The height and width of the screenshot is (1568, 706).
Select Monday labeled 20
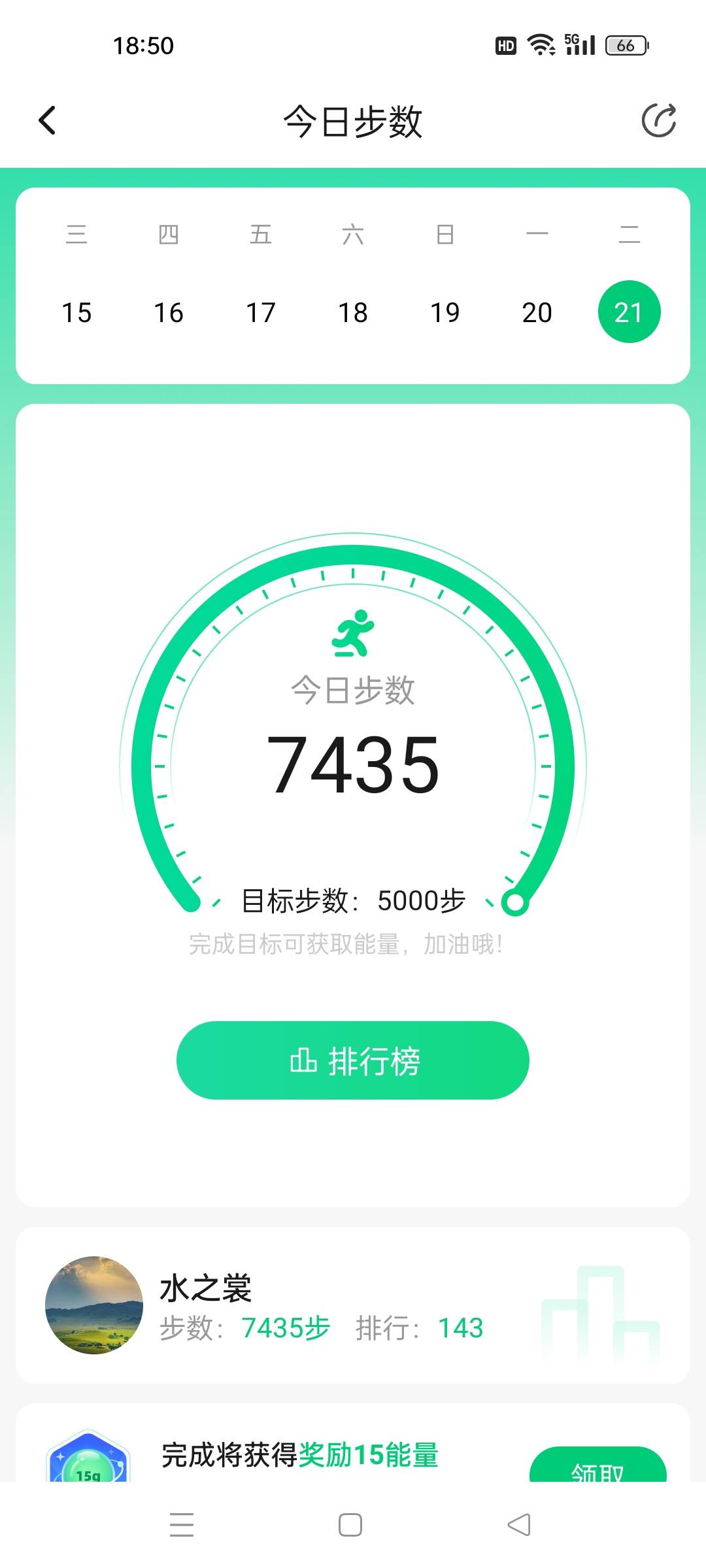(537, 312)
